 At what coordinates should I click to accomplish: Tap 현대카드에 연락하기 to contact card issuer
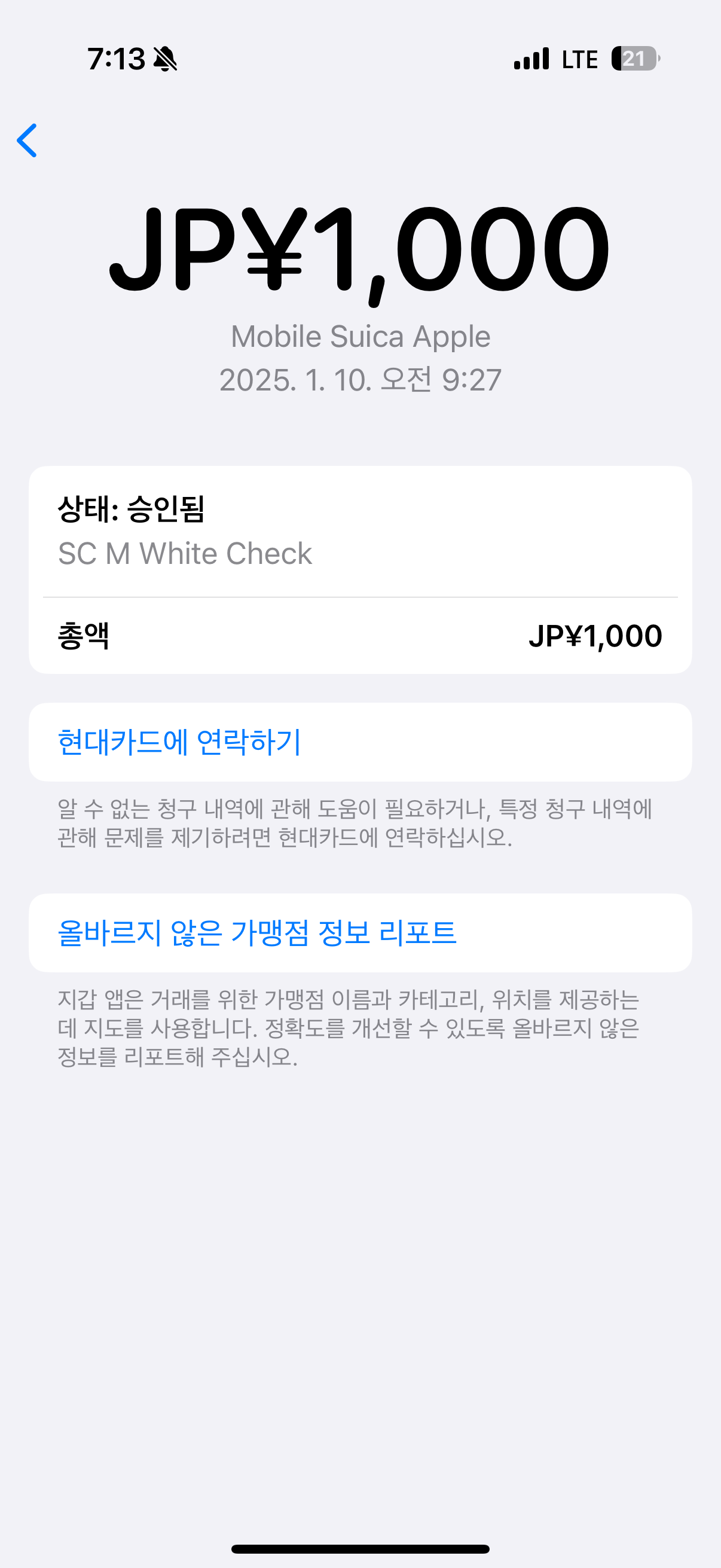coord(360,742)
